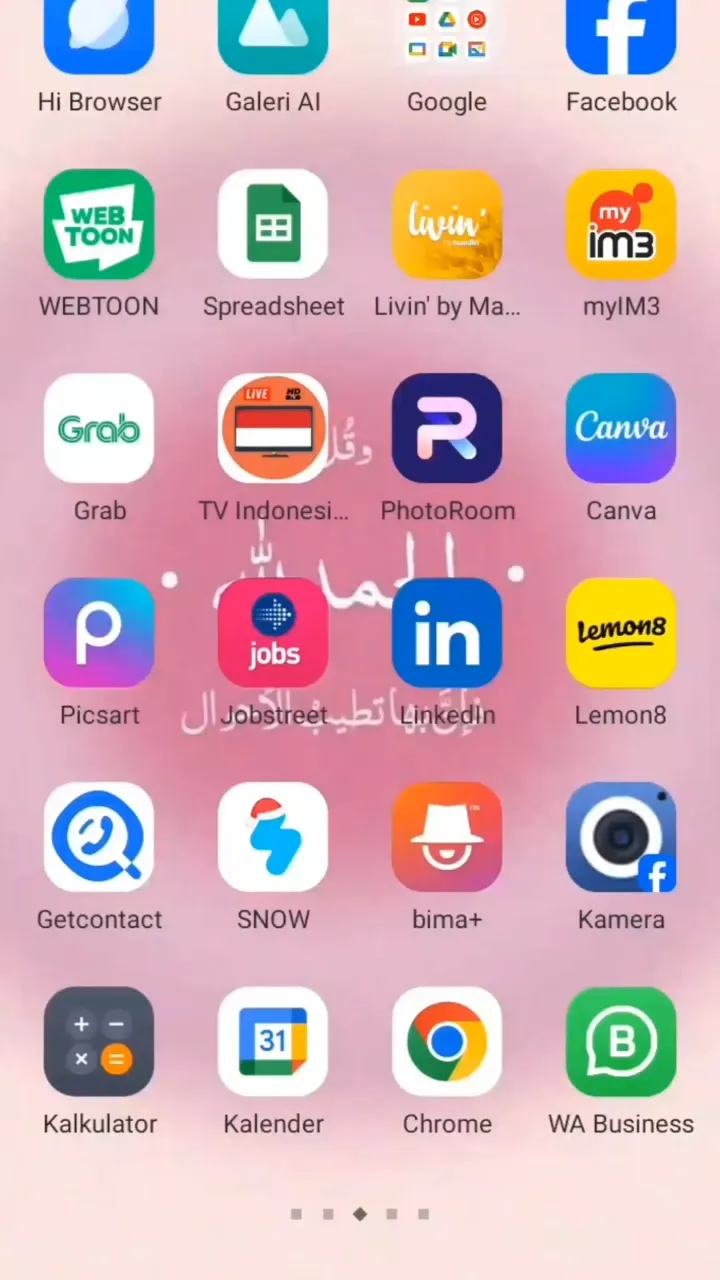Open the Kalender app
720x1280 pixels.
click(x=273, y=1042)
